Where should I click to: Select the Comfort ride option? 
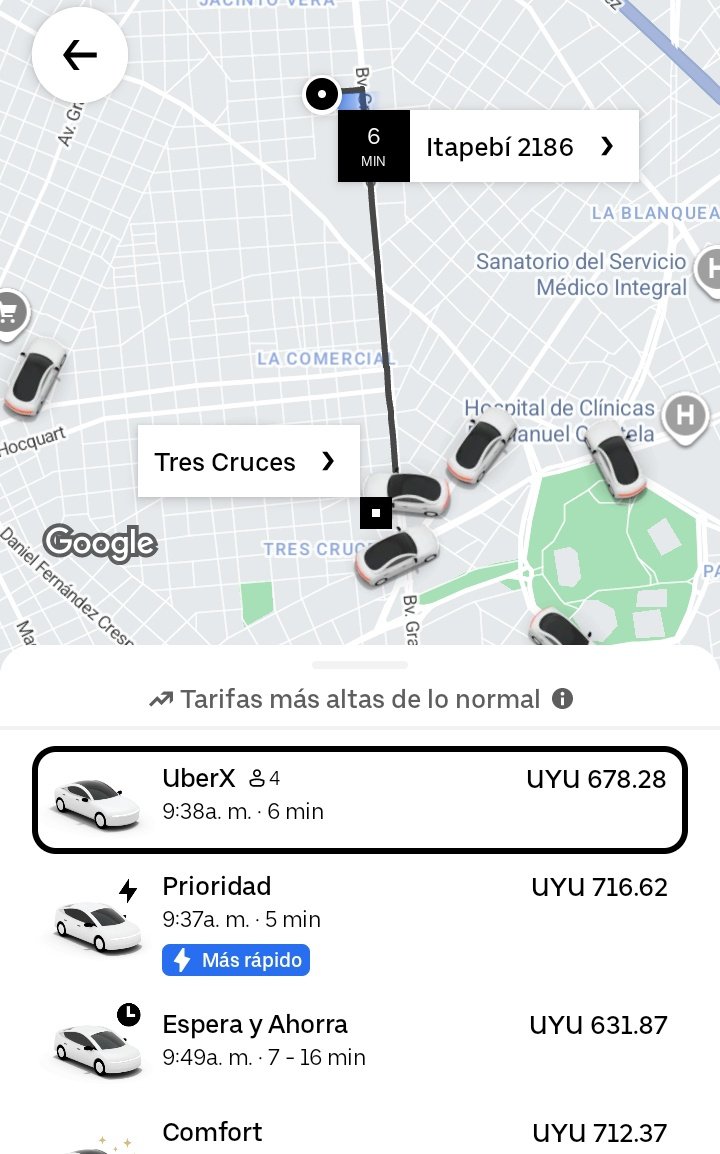[360, 1134]
